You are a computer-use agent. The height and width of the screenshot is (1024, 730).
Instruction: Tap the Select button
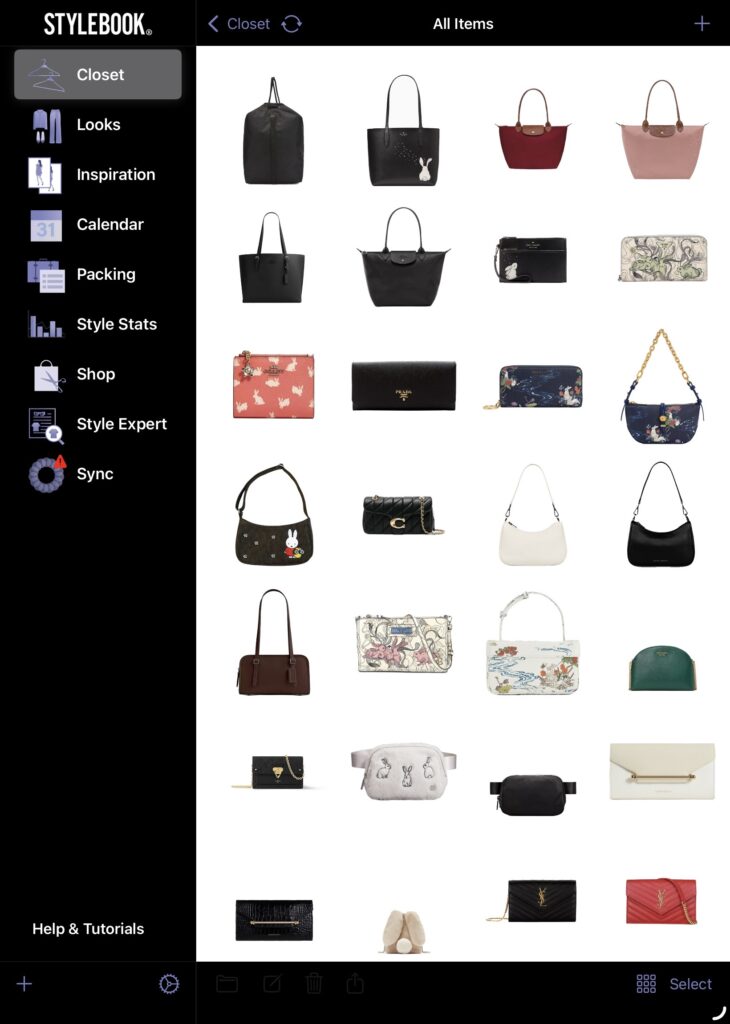690,985
